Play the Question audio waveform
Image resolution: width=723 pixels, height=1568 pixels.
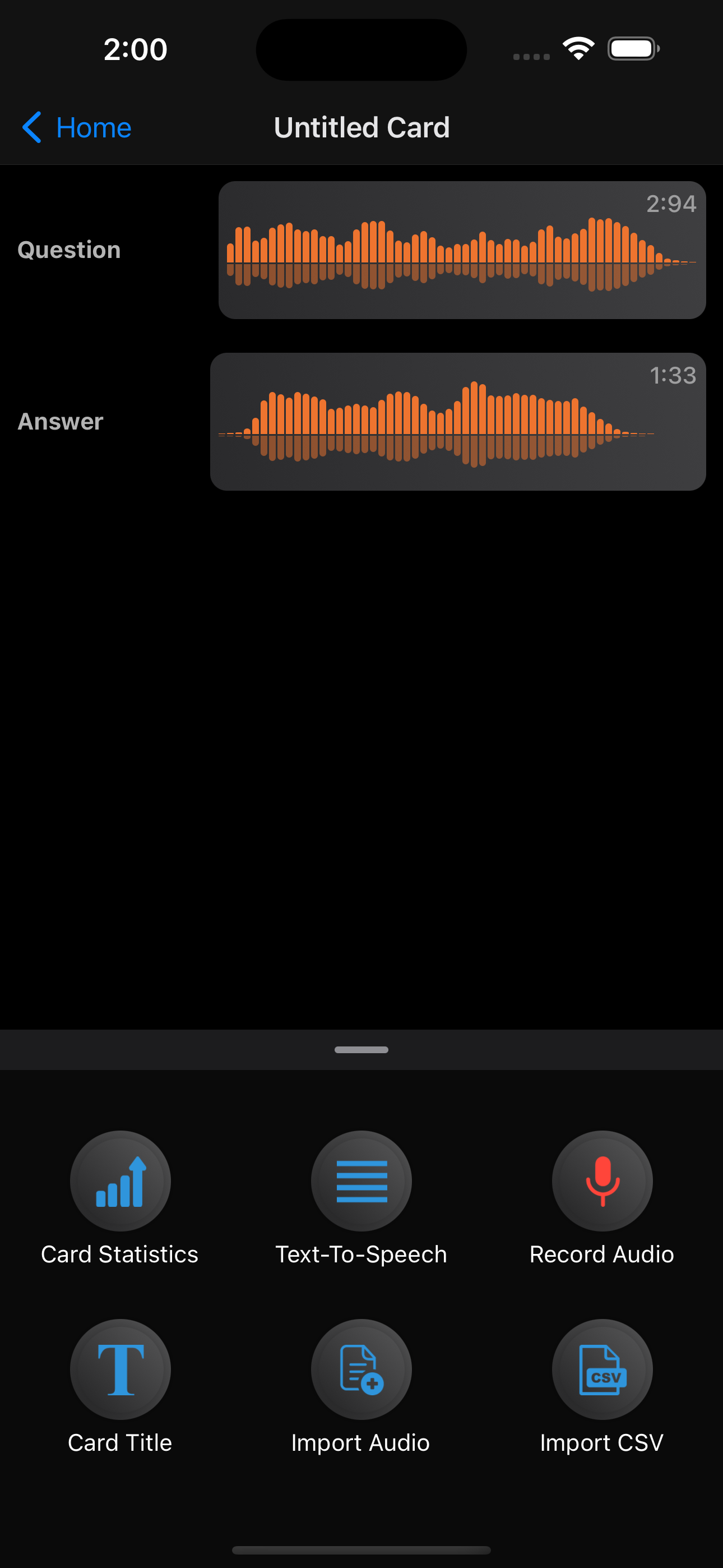(461, 250)
